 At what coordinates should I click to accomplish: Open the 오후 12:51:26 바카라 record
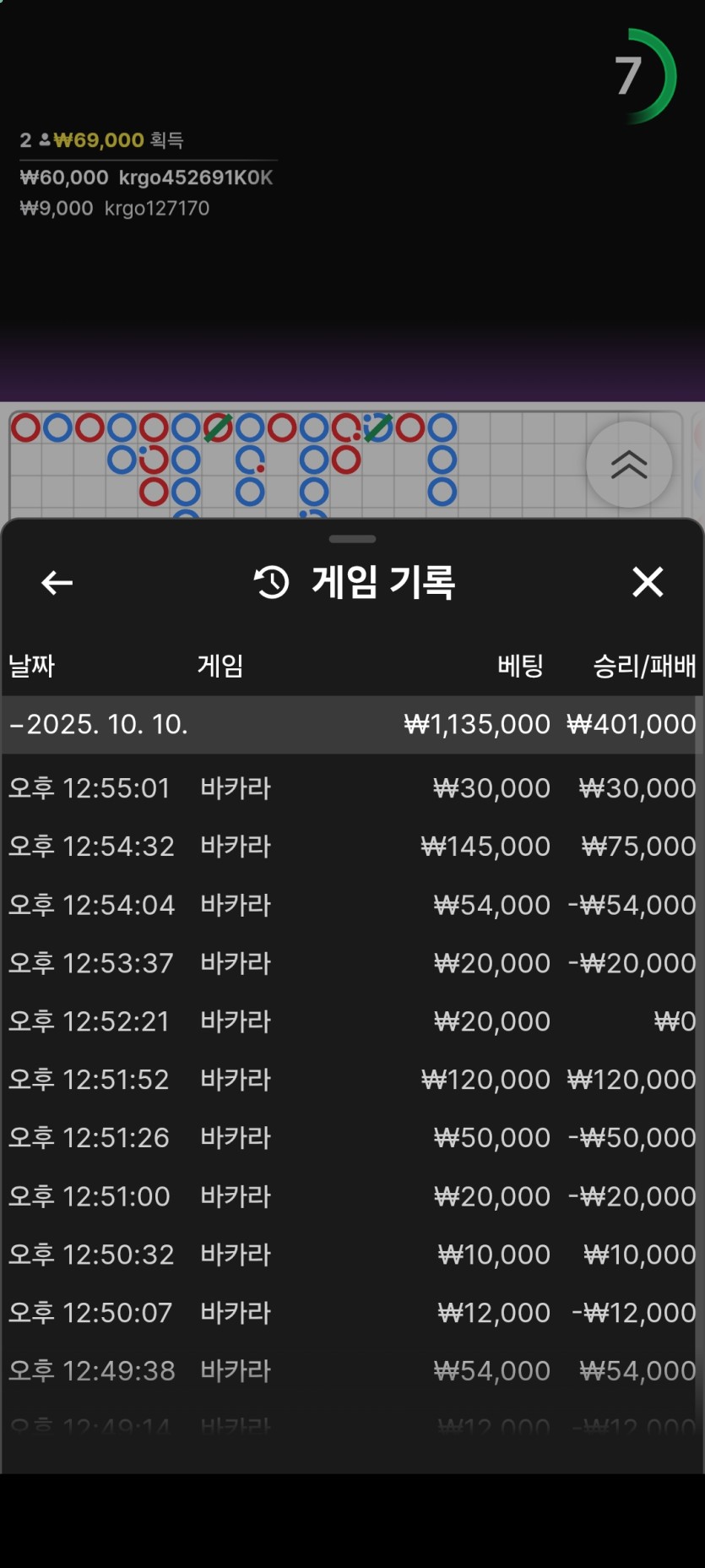point(351,1138)
